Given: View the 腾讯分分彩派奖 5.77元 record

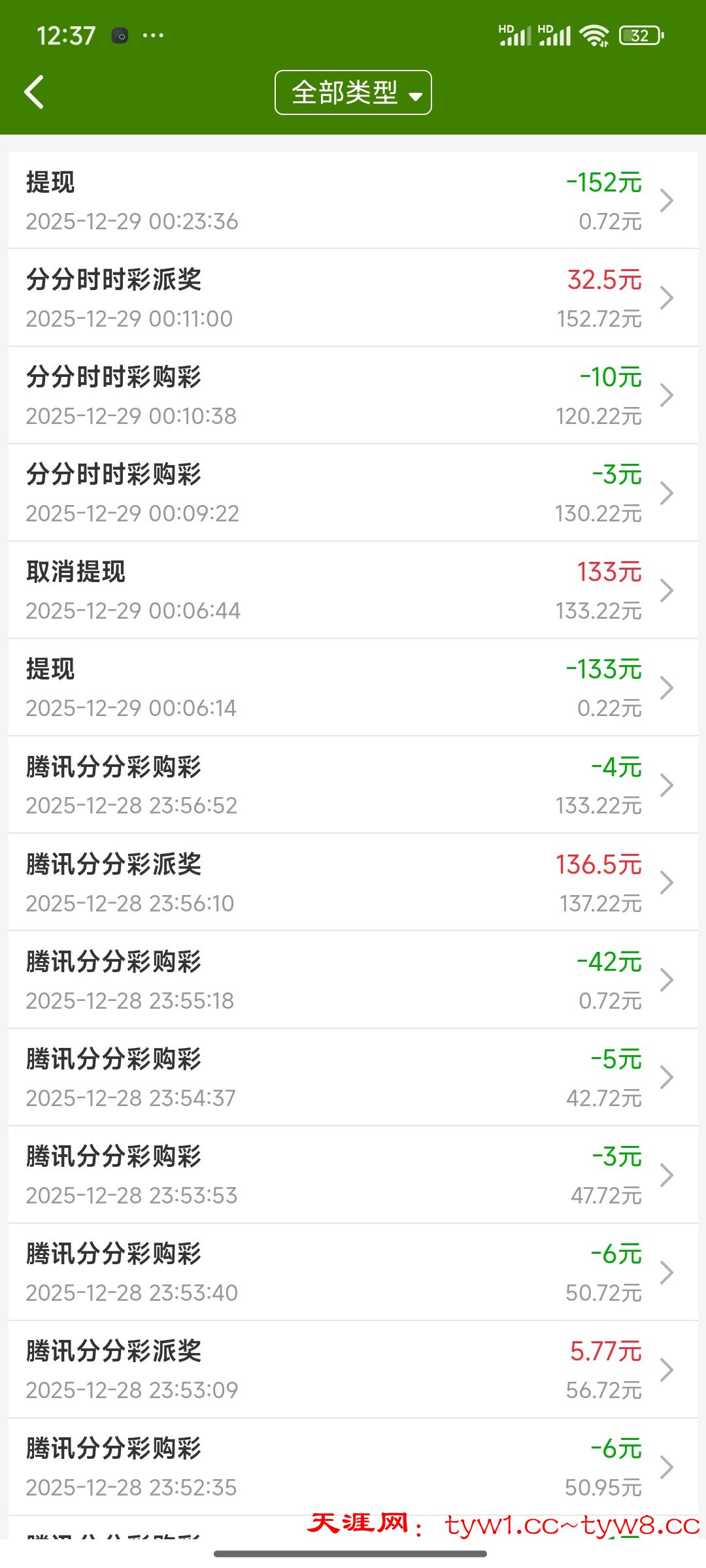Looking at the screenshot, I should (x=353, y=1369).
